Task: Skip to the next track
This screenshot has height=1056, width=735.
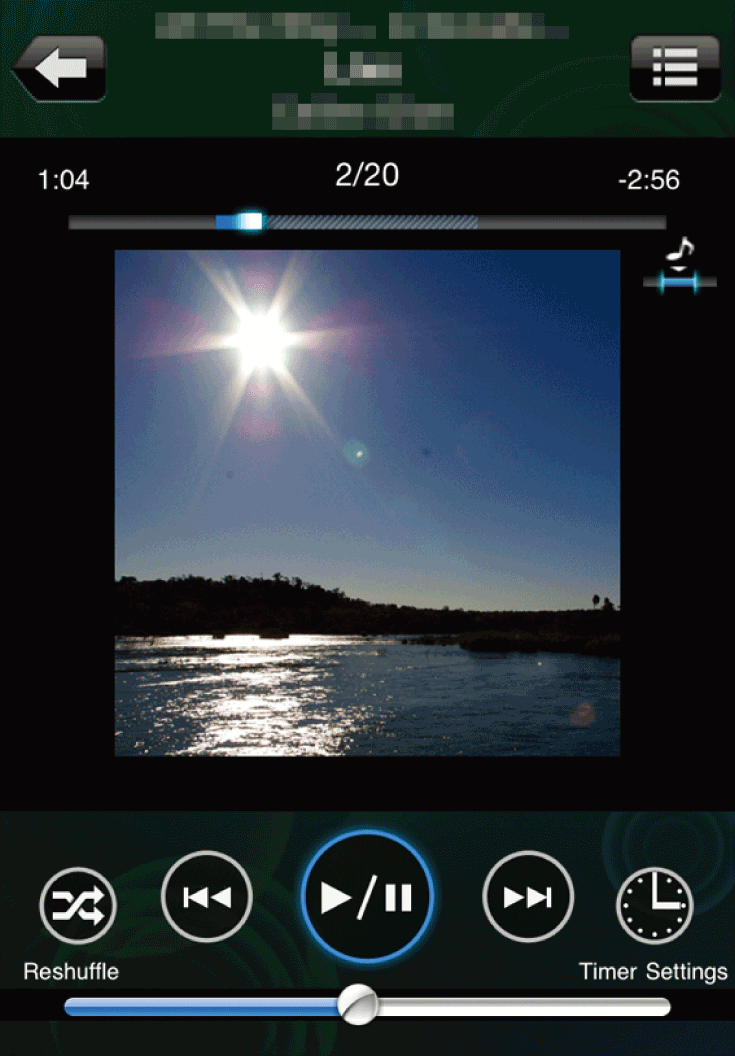Action: (528, 897)
